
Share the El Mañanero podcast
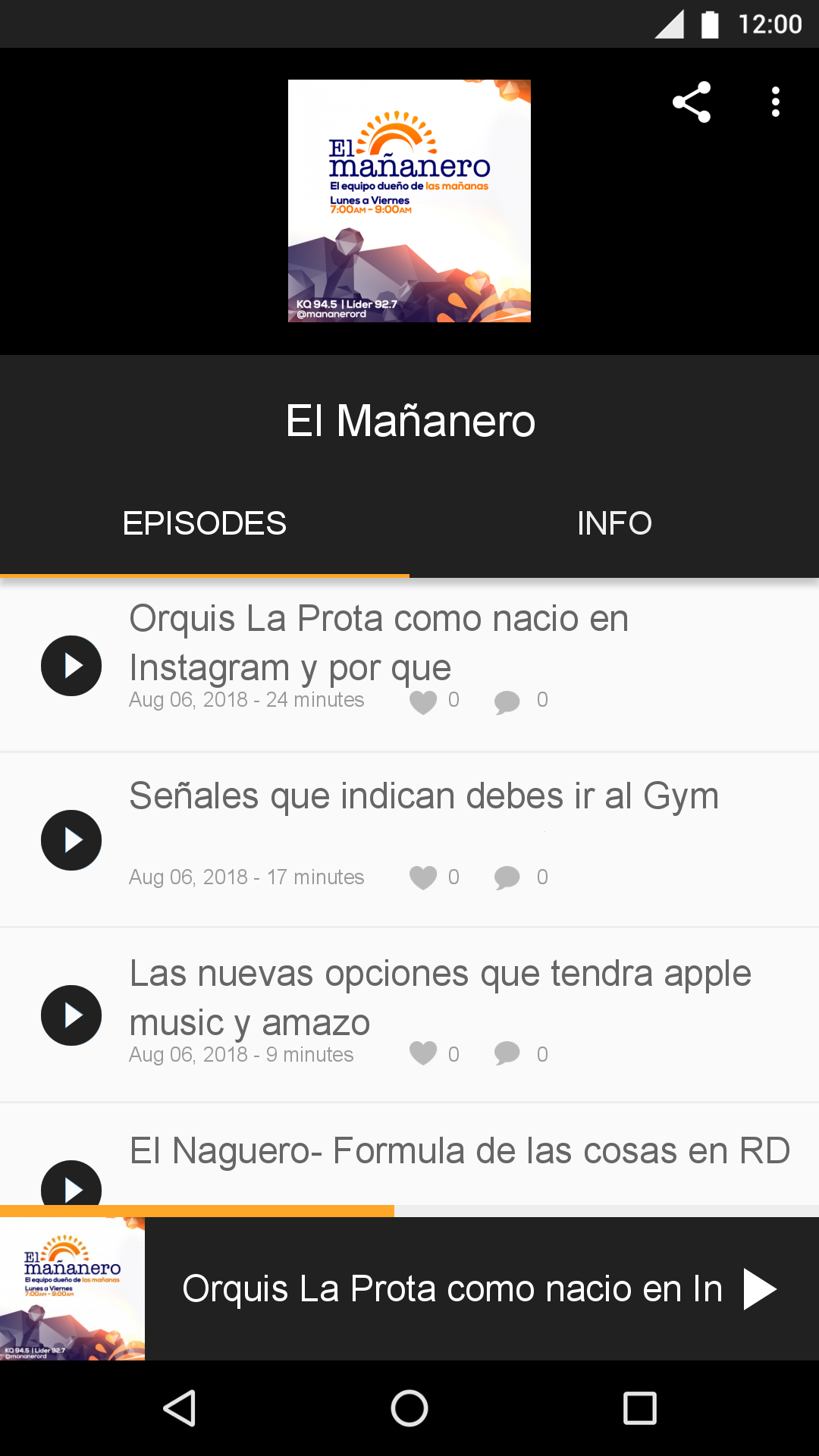[692, 102]
